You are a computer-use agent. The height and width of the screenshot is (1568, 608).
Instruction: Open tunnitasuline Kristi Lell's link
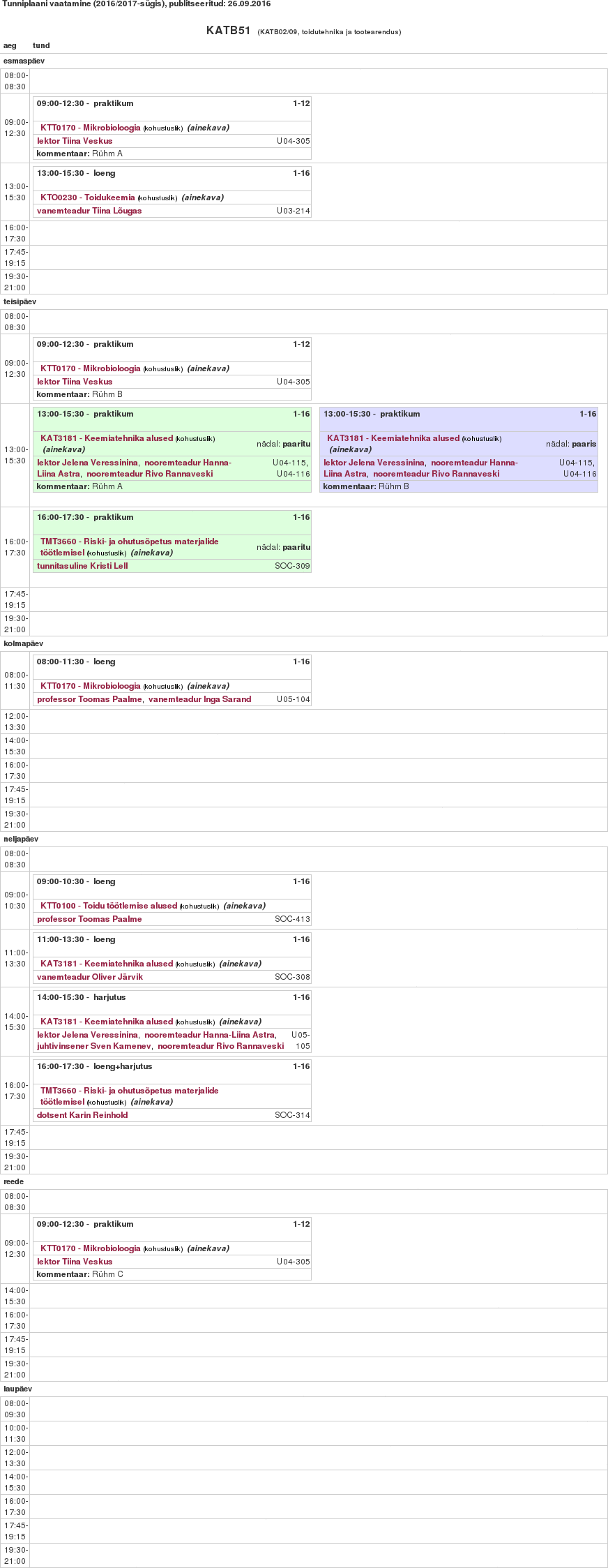pos(82,566)
